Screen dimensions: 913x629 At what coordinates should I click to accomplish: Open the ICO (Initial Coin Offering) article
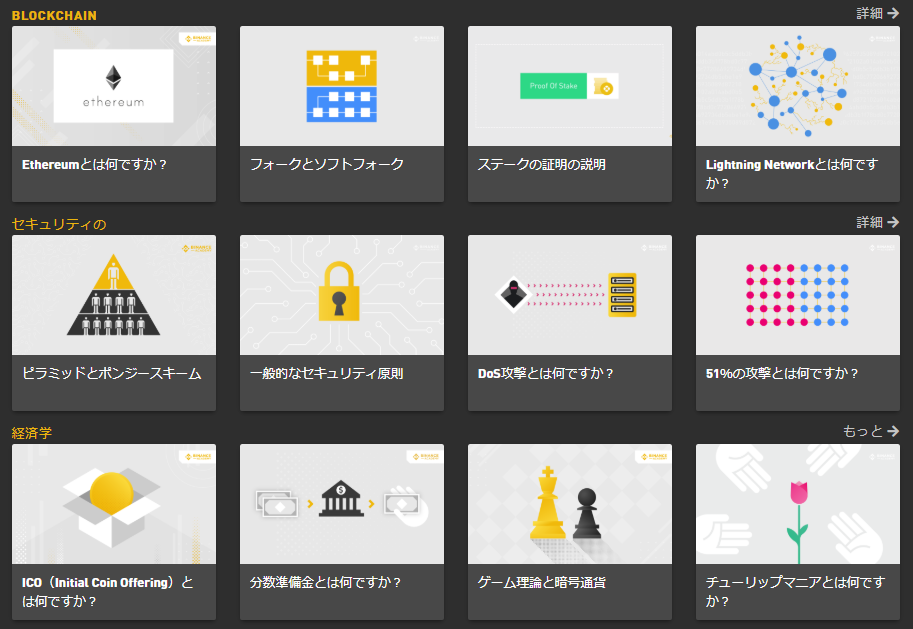[113, 531]
